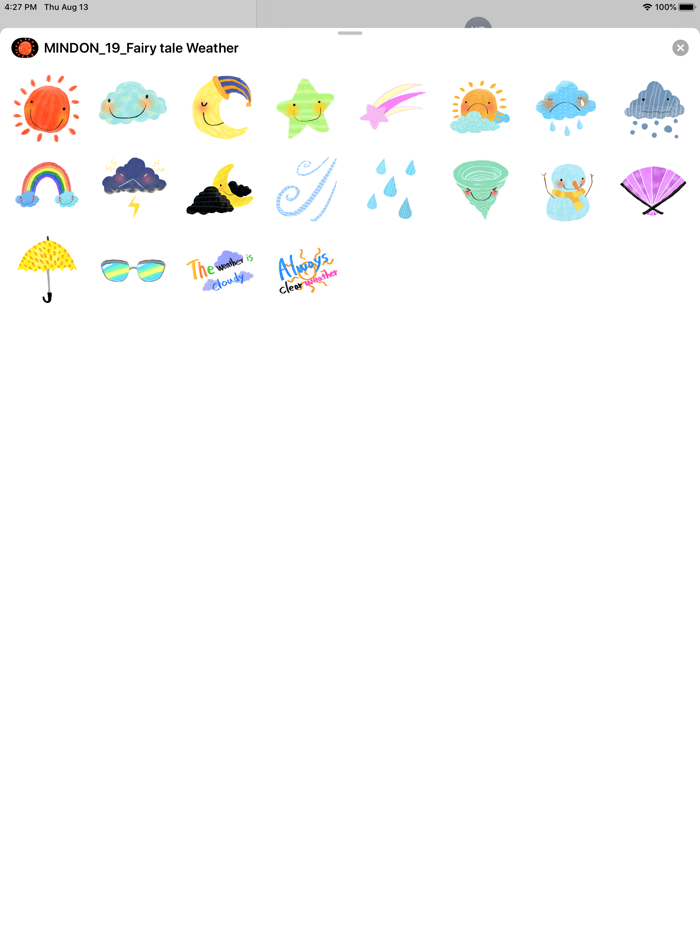Choose the sleeping moon with nightcap sticker
Image resolution: width=700 pixels, height=934 pixels.
(x=220, y=106)
